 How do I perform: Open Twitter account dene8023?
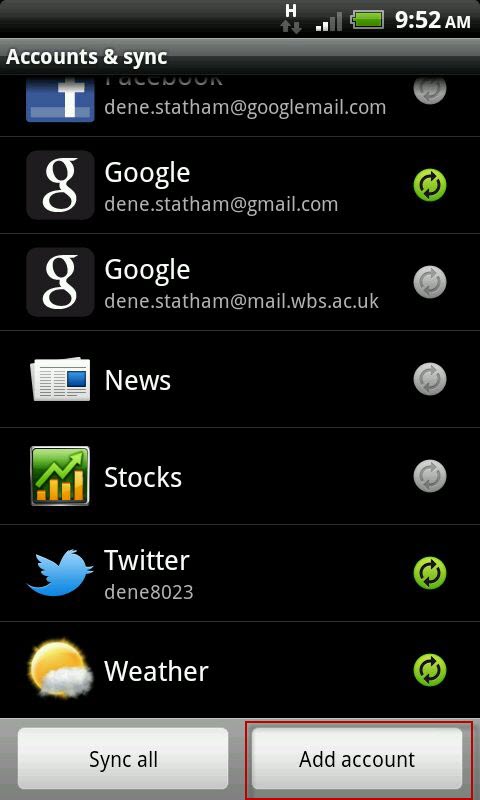click(240, 573)
